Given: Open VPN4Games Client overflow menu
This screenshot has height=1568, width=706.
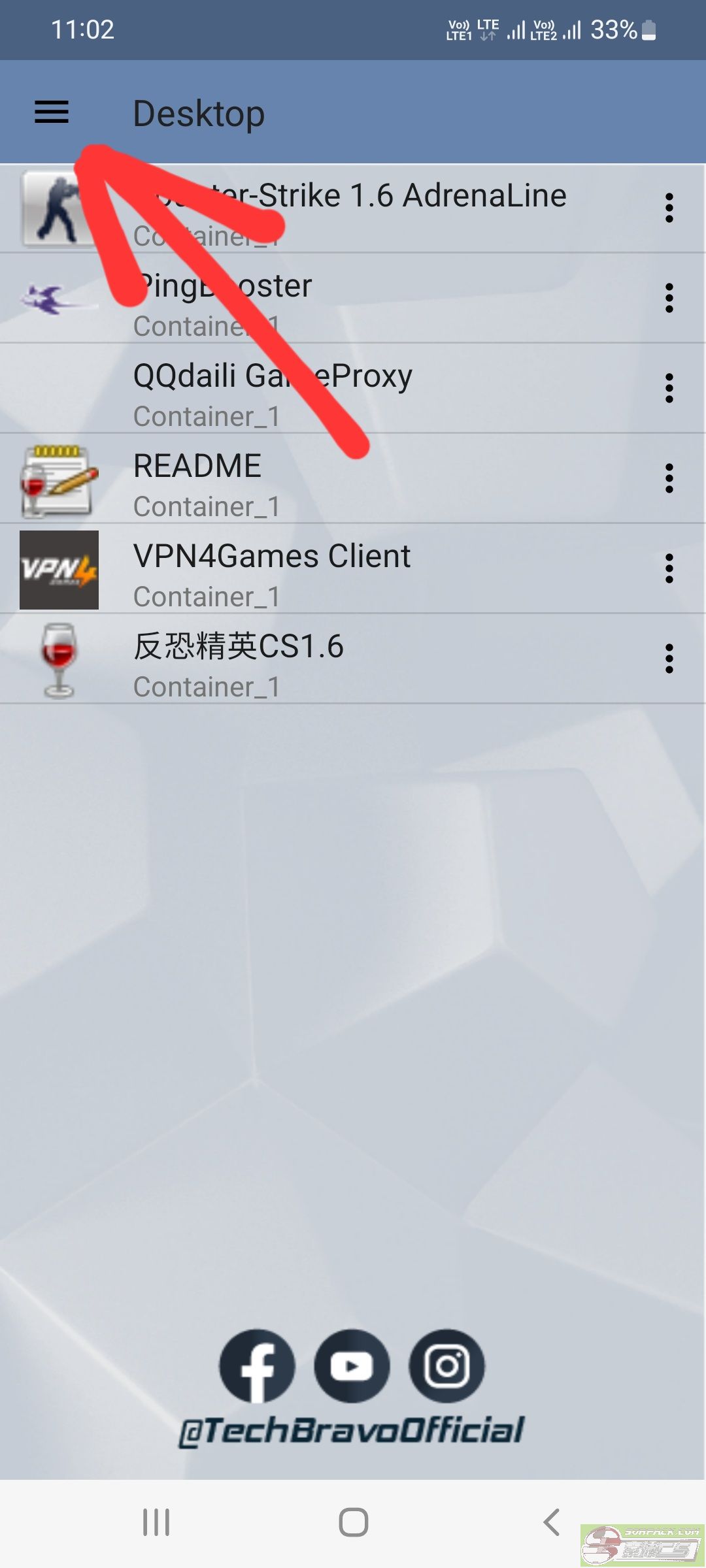Looking at the screenshot, I should click(669, 568).
